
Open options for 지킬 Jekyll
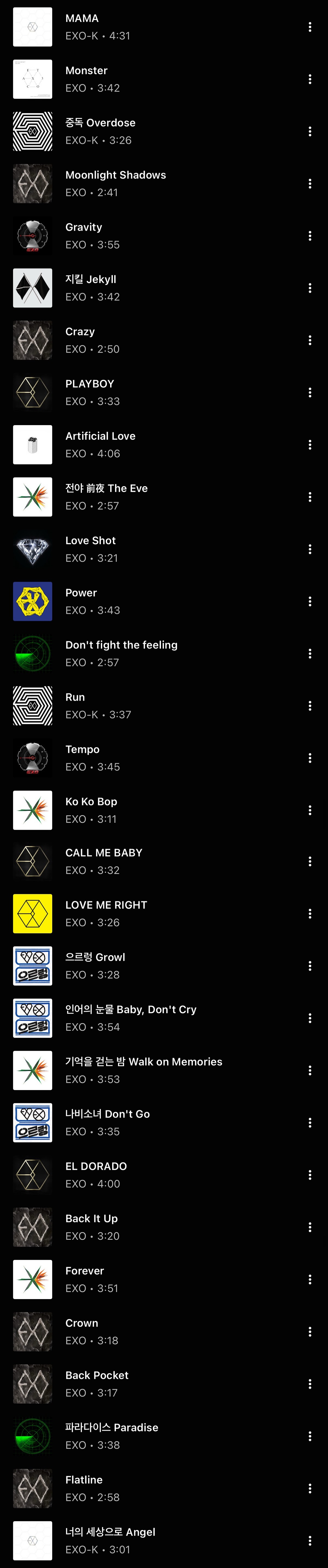310,288
